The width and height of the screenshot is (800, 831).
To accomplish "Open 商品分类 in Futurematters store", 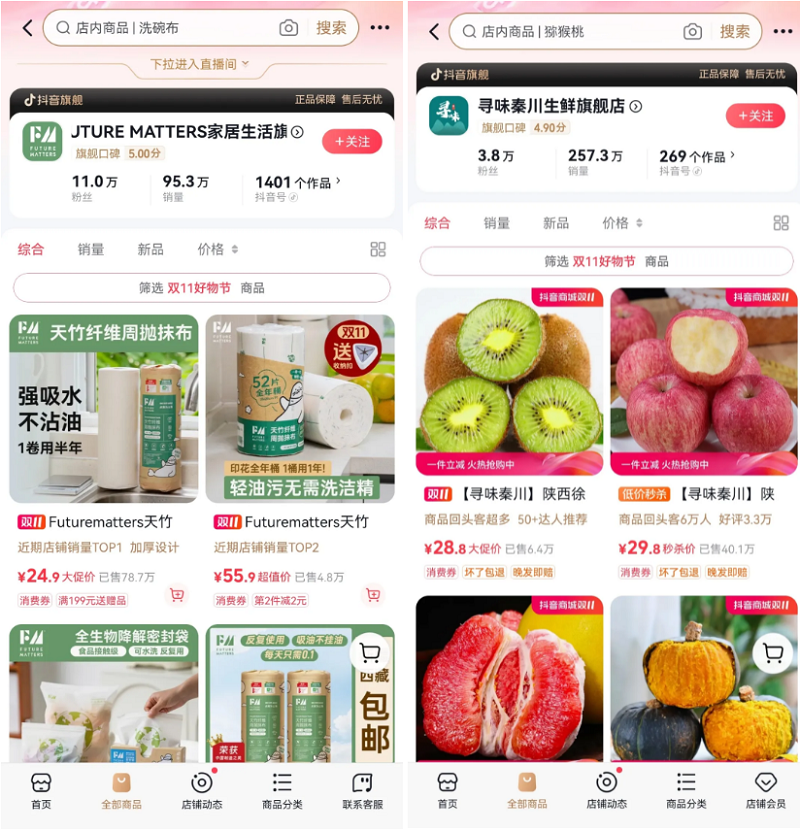I will (282, 789).
